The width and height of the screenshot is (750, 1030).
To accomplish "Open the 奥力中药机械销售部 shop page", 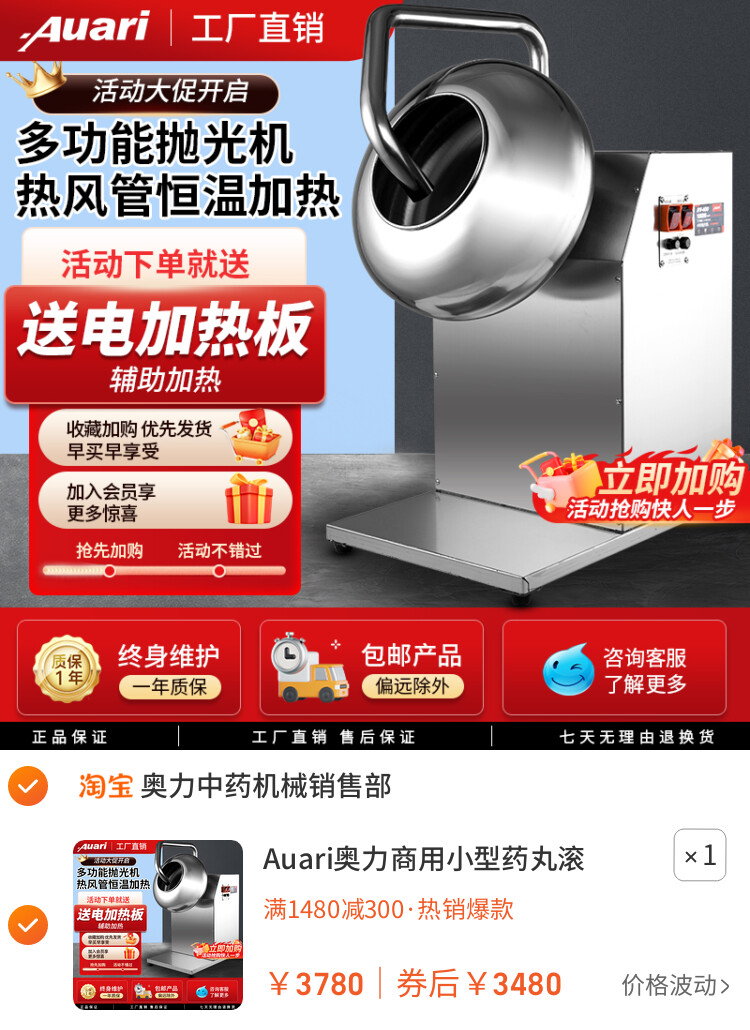I will point(265,786).
